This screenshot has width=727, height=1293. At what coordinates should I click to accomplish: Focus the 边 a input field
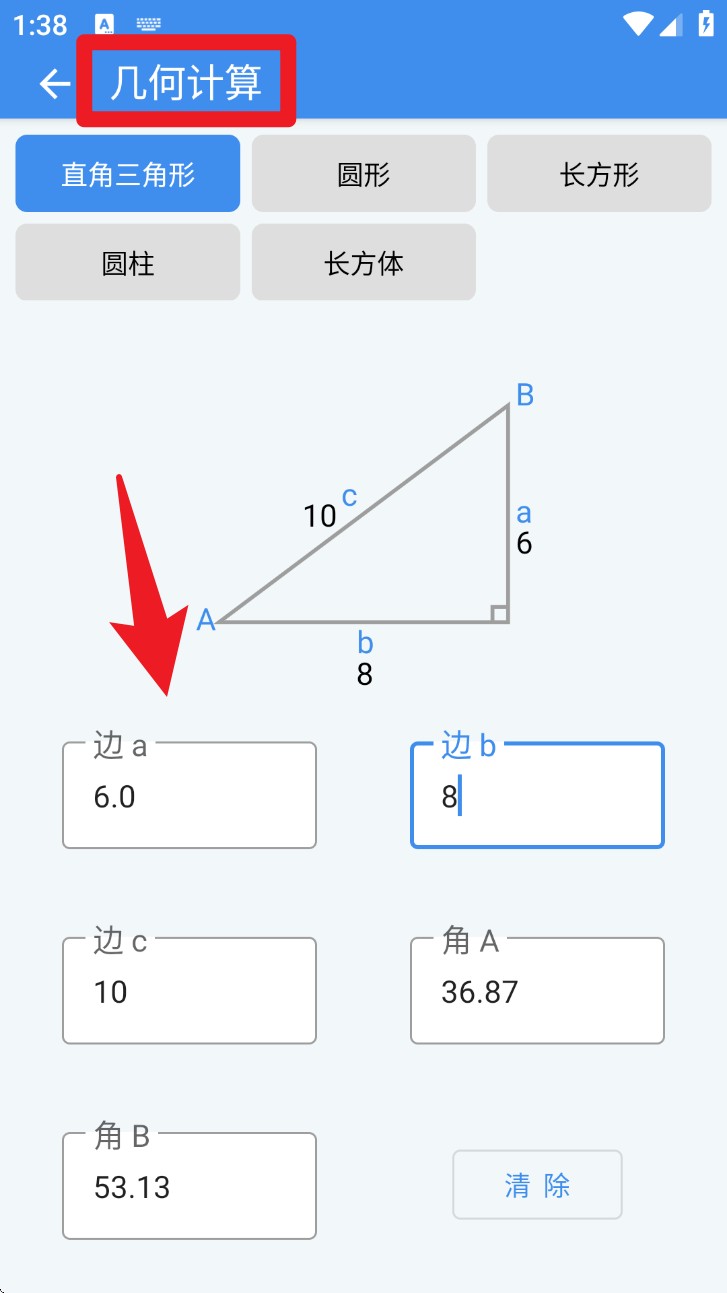pos(190,795)
